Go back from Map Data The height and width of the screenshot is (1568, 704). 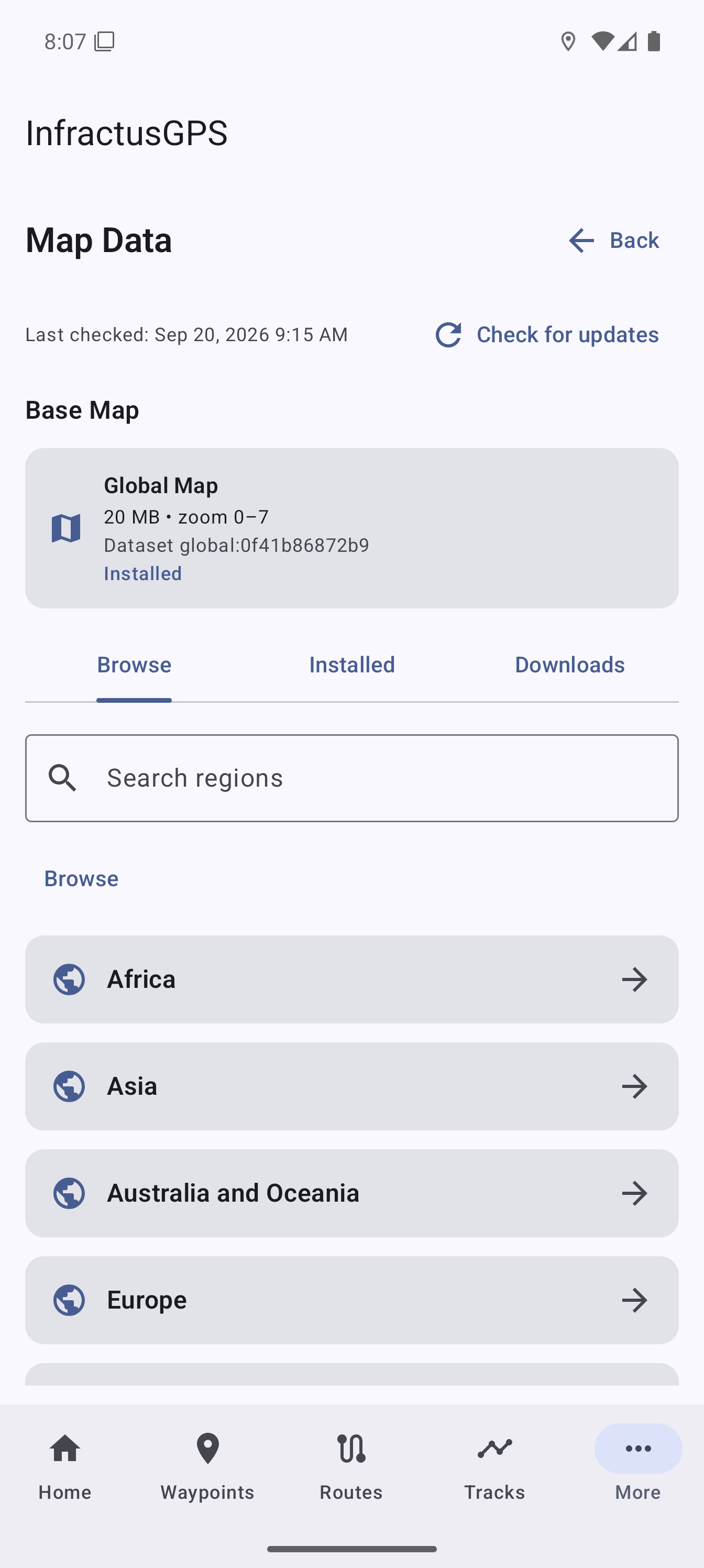click(x=613, y=241)
